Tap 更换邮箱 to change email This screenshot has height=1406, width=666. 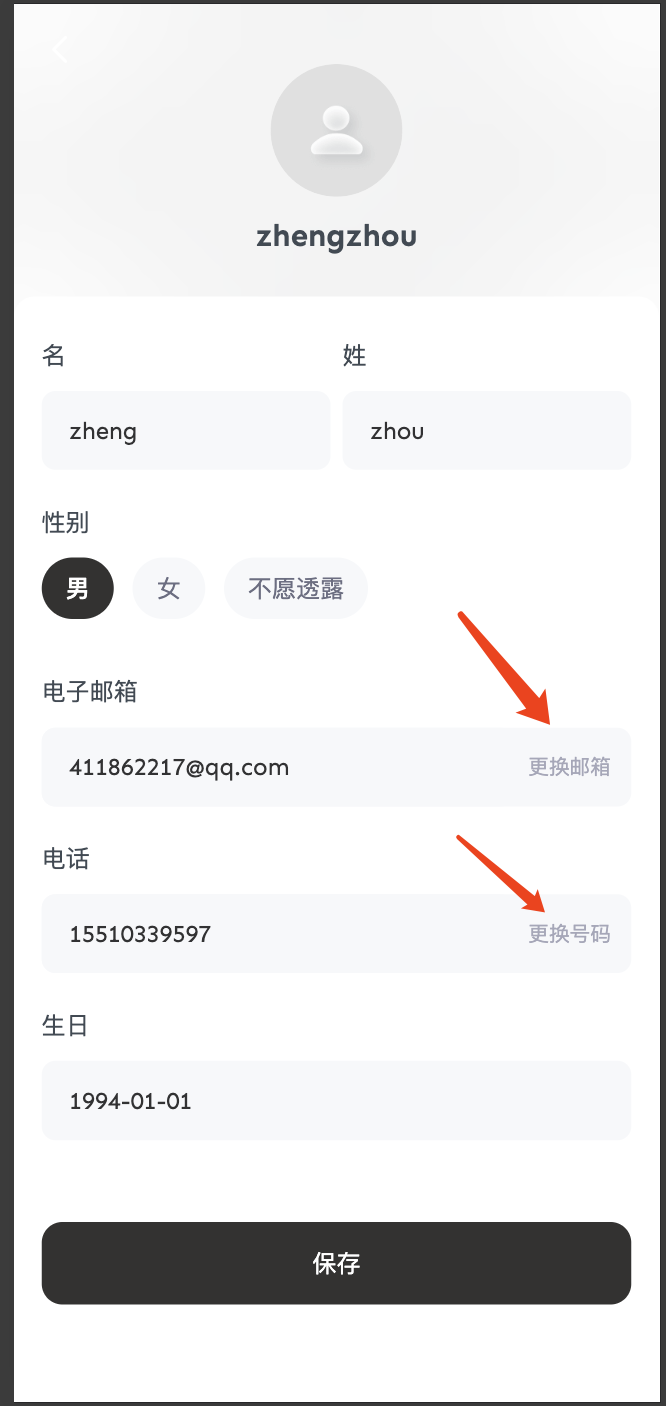pyautogui.click(x=569, y=767)
